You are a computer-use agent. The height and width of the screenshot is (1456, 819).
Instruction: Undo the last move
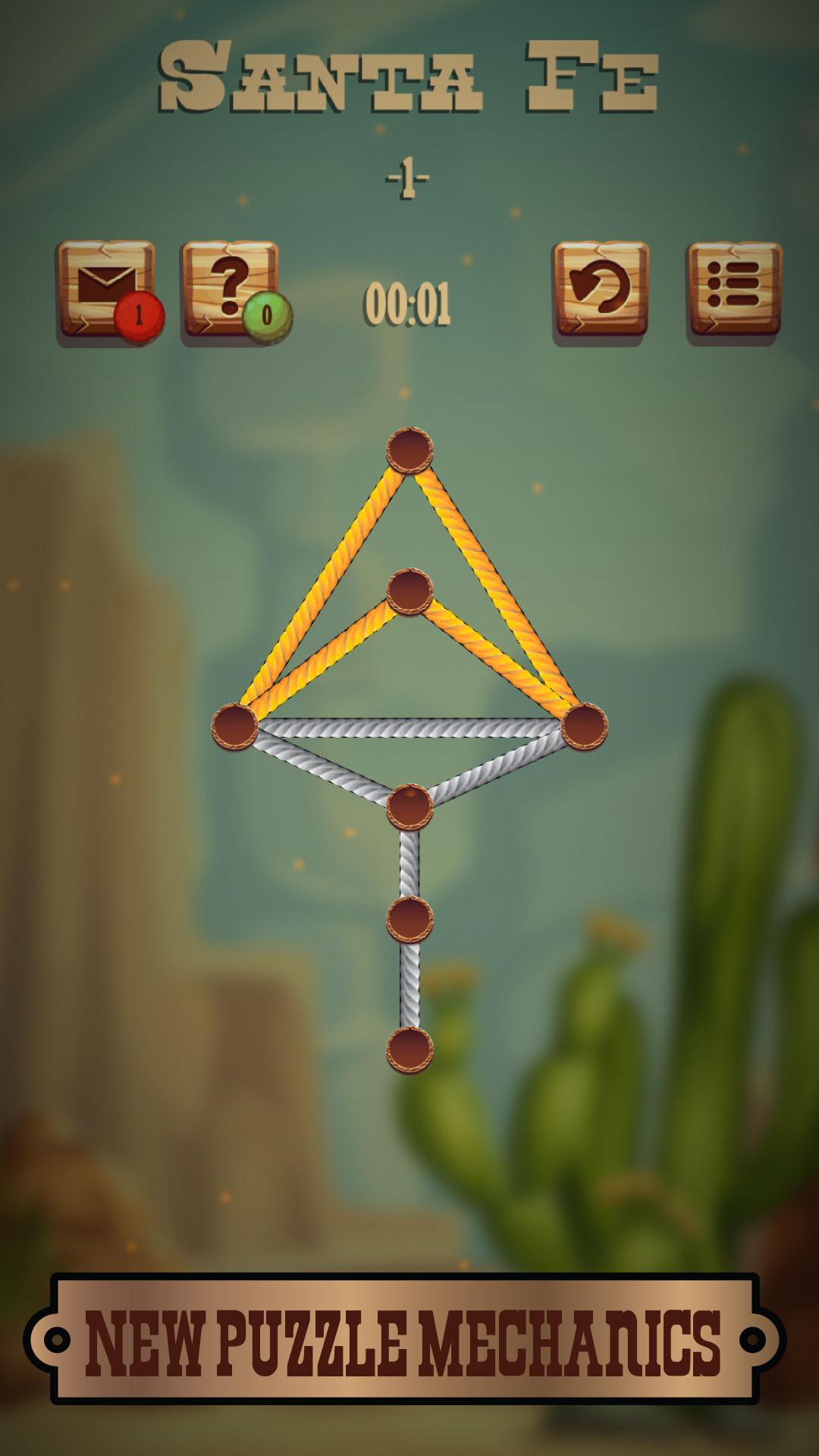[x=601, y=289]
